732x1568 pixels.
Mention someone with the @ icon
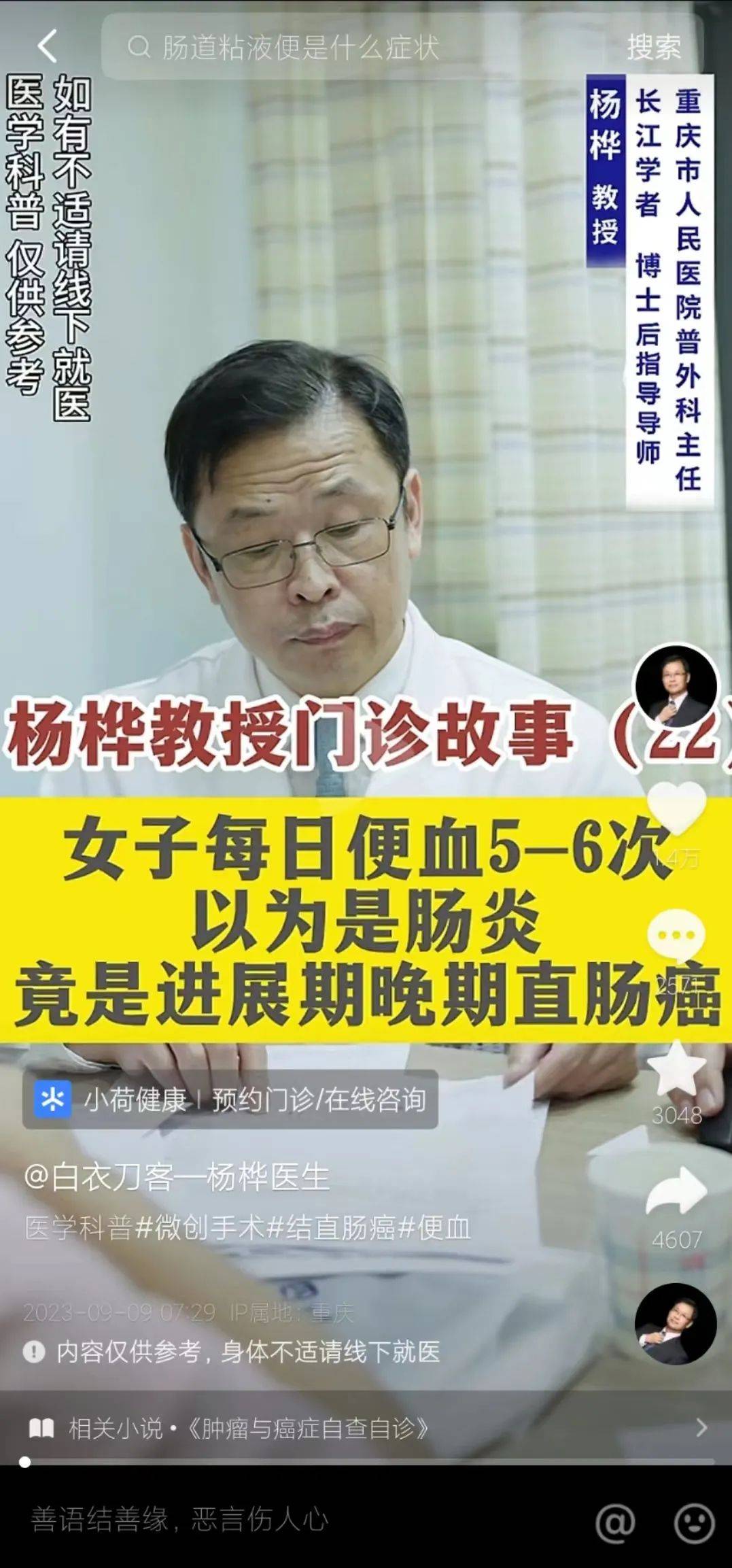point(616,1522)
